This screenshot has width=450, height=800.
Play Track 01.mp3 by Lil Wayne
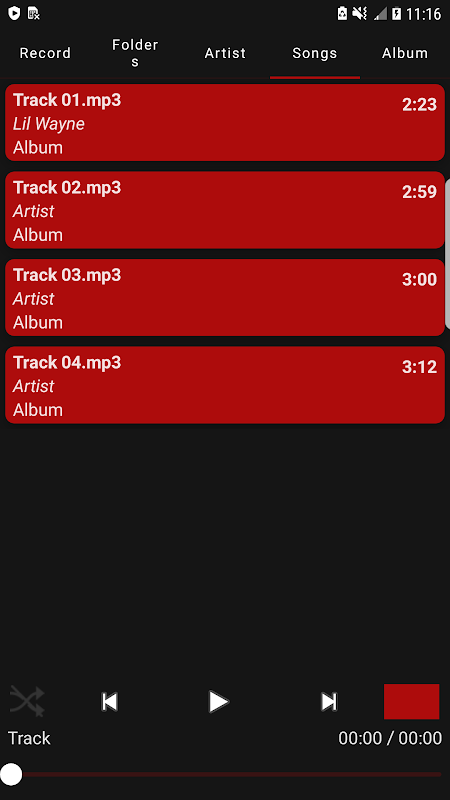tap(225, 122)
